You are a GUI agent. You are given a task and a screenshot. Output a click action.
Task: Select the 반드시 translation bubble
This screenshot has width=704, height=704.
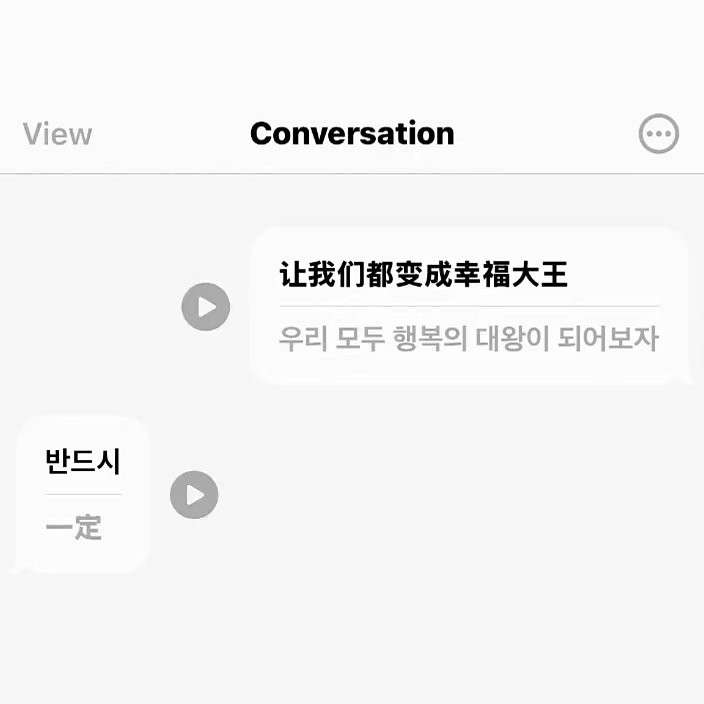[x=83, y=494]
